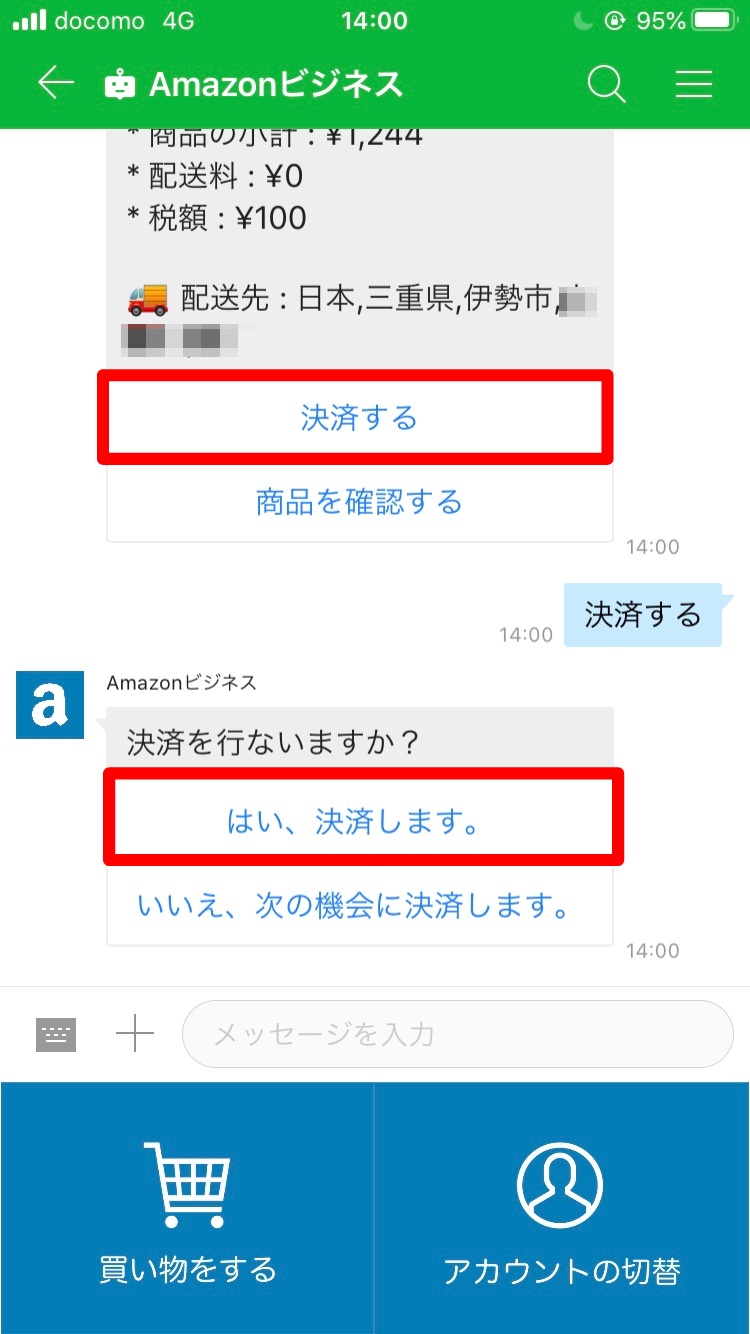
Task: Focus the メッセージを入力 field
Action: pos(458,1034)
